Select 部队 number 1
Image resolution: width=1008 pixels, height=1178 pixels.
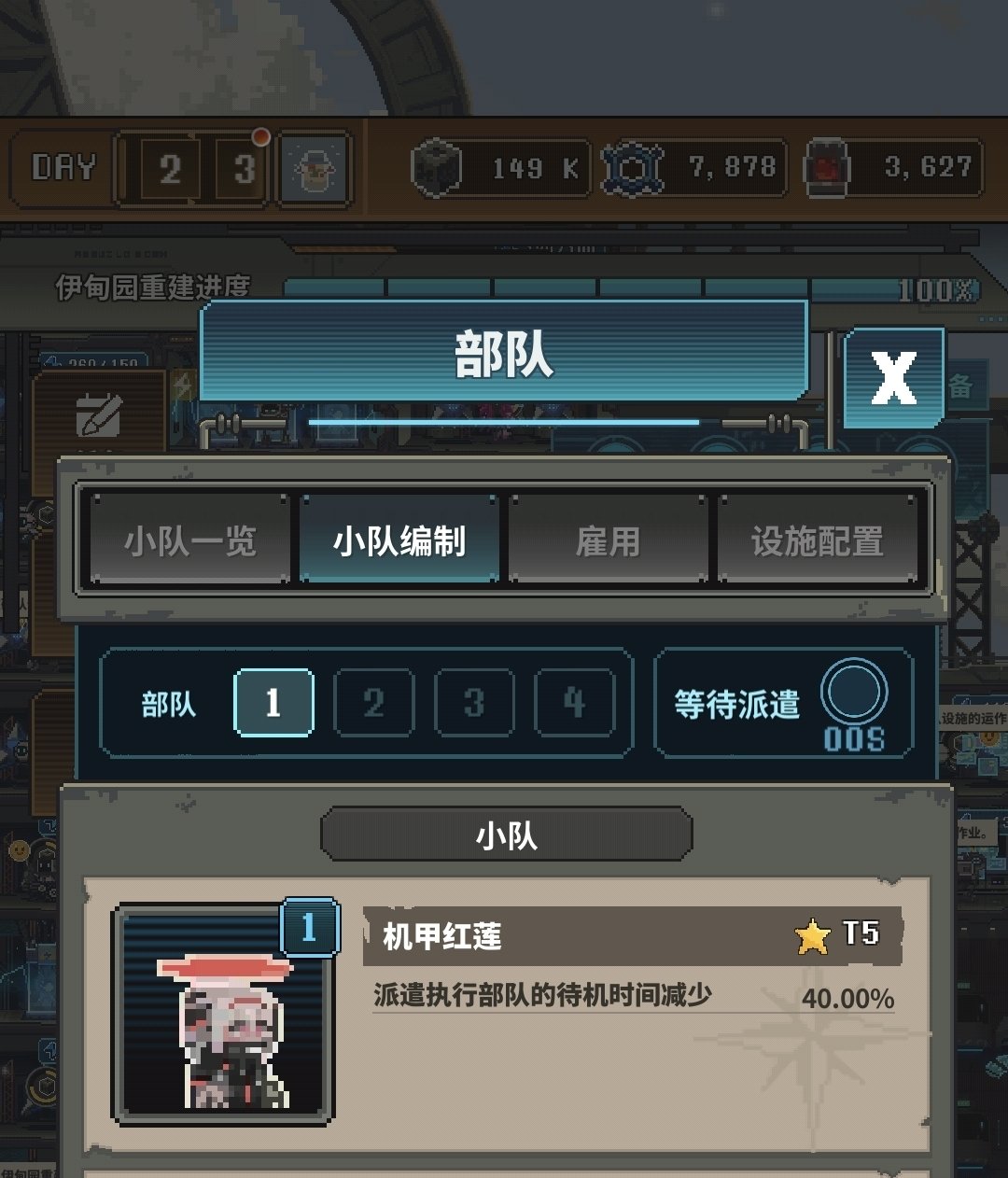click(x=273, y=703)
